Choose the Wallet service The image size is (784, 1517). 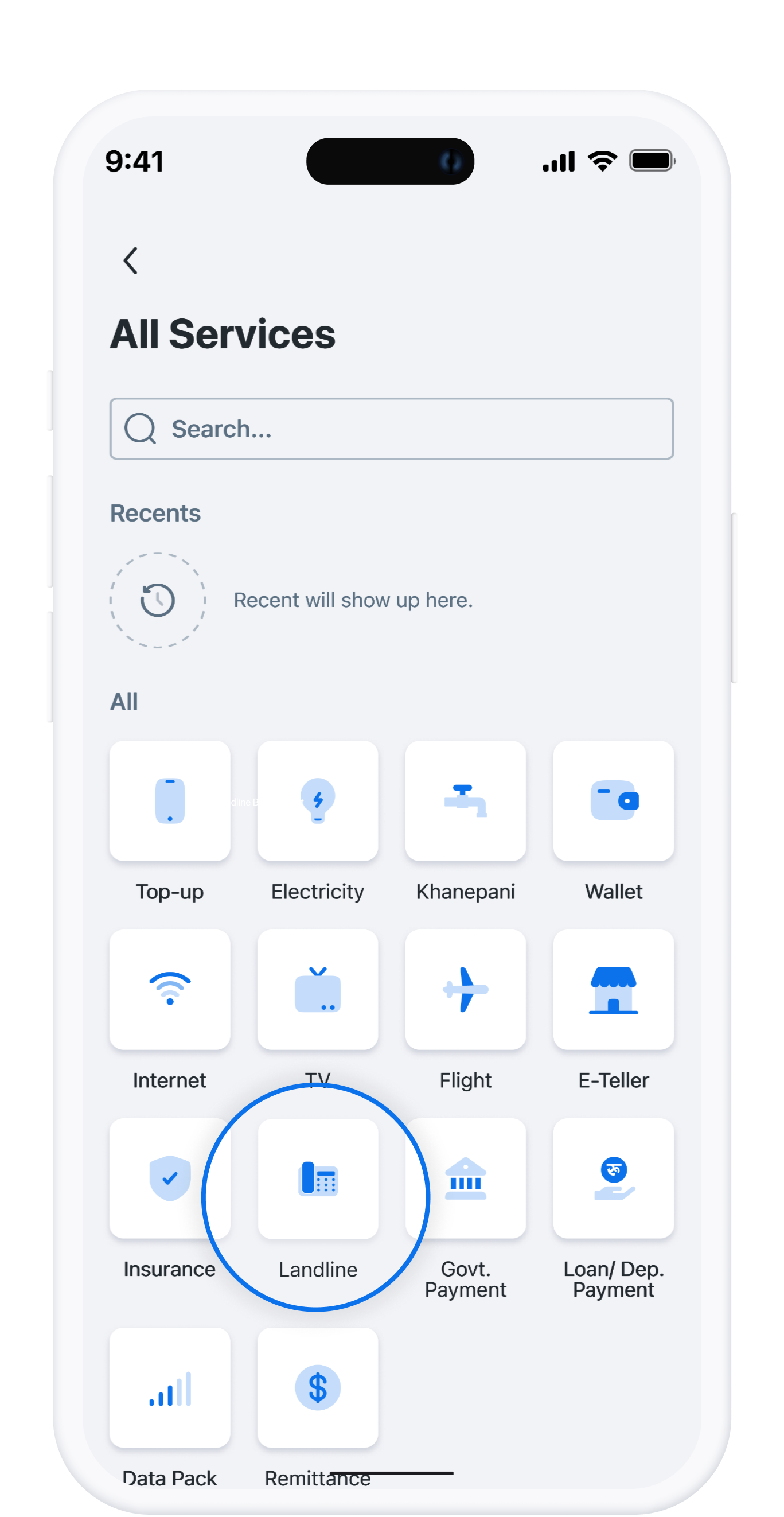pyautogui.click(x=613, y=801)
